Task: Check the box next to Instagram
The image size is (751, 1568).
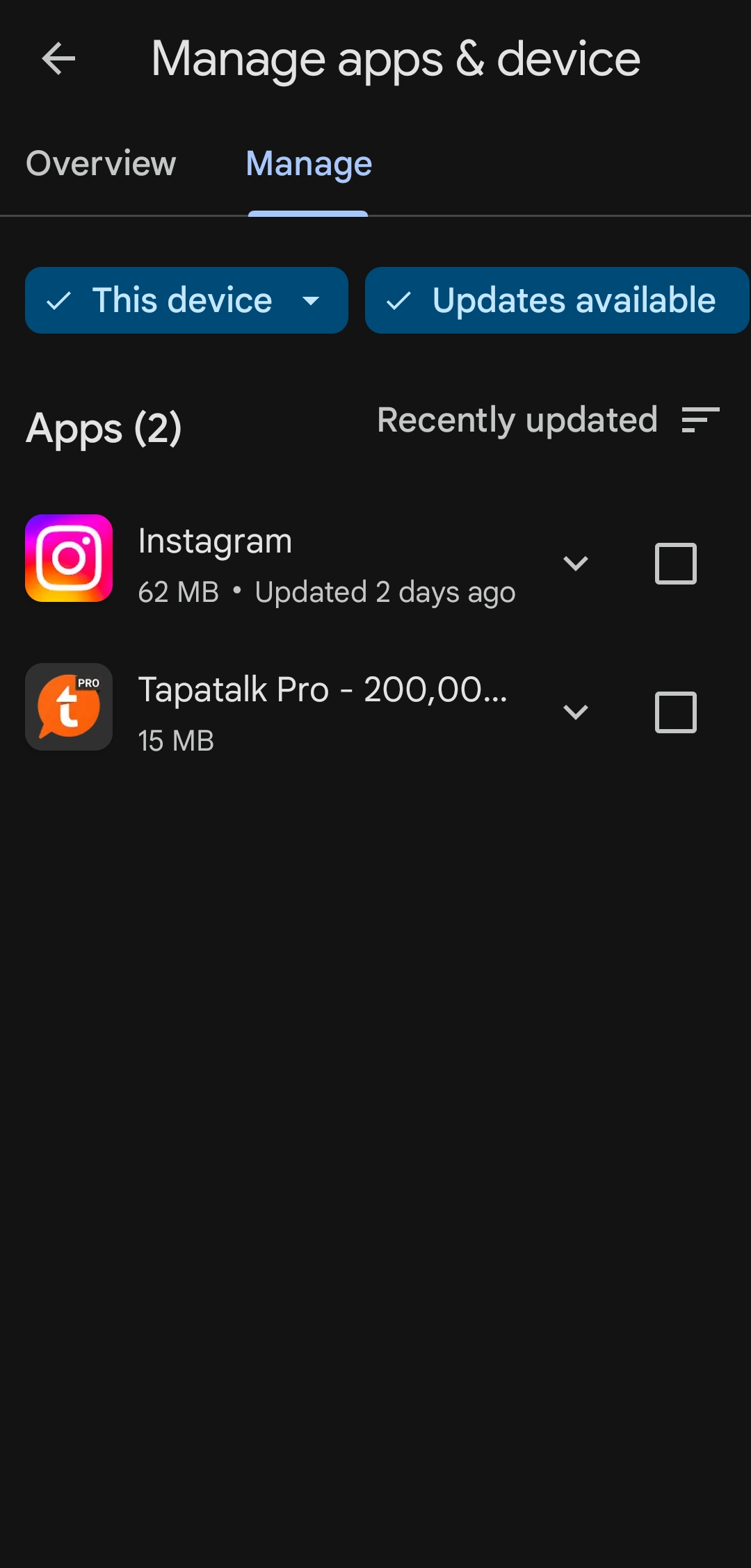Action: (675, 563)
